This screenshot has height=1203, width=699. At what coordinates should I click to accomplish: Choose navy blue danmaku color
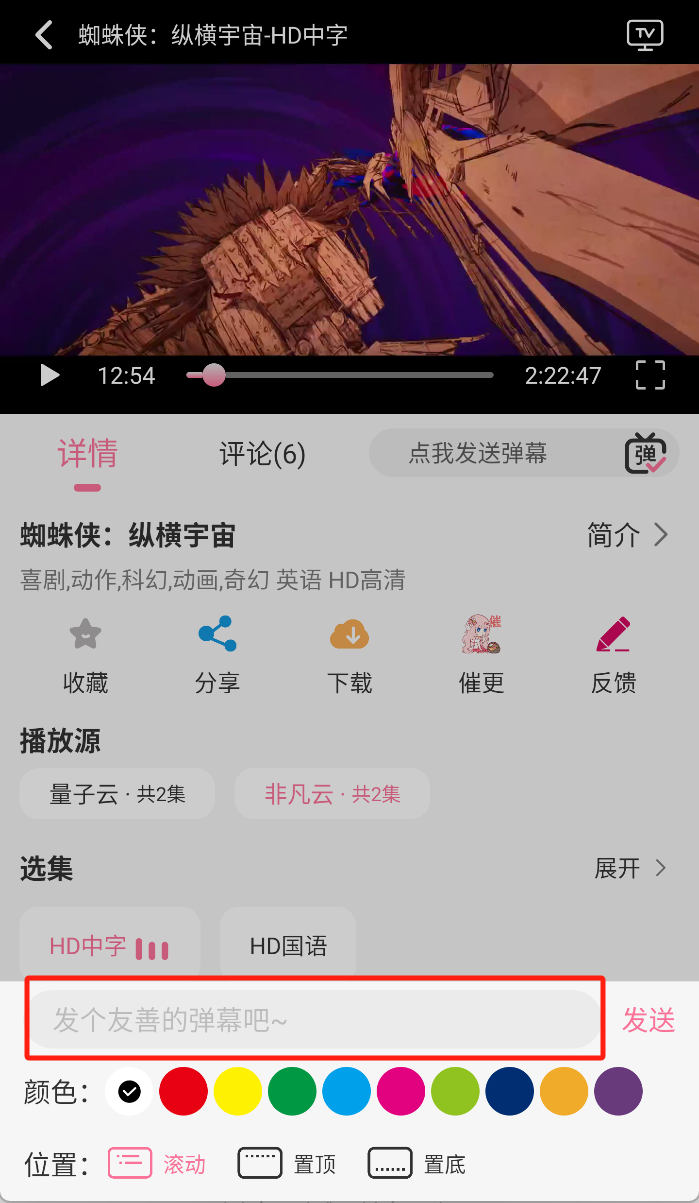point(510,1092)
